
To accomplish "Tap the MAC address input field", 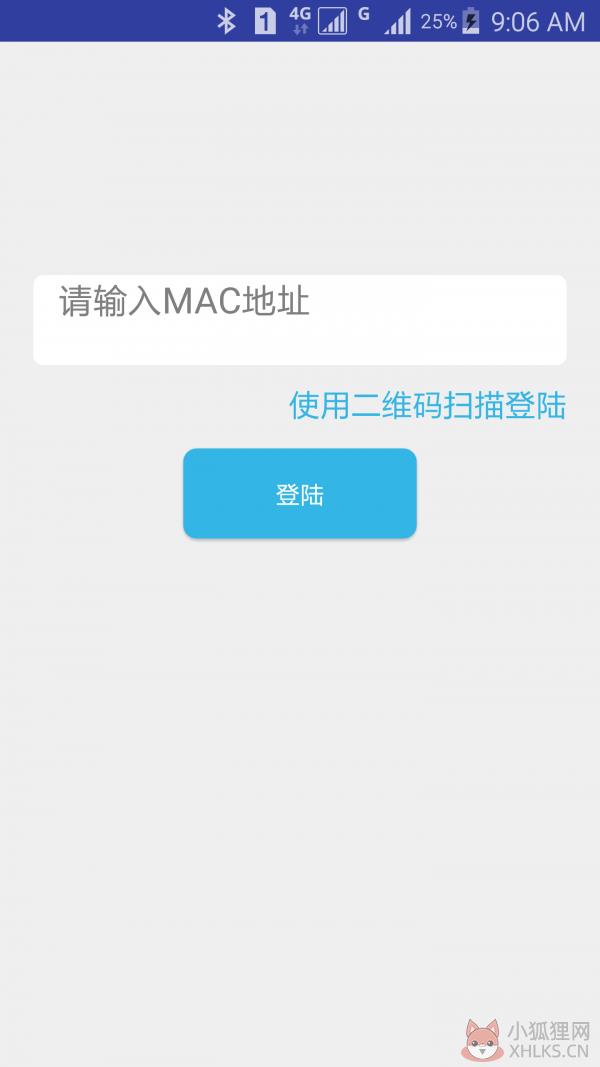I will [x=299, y=320].
